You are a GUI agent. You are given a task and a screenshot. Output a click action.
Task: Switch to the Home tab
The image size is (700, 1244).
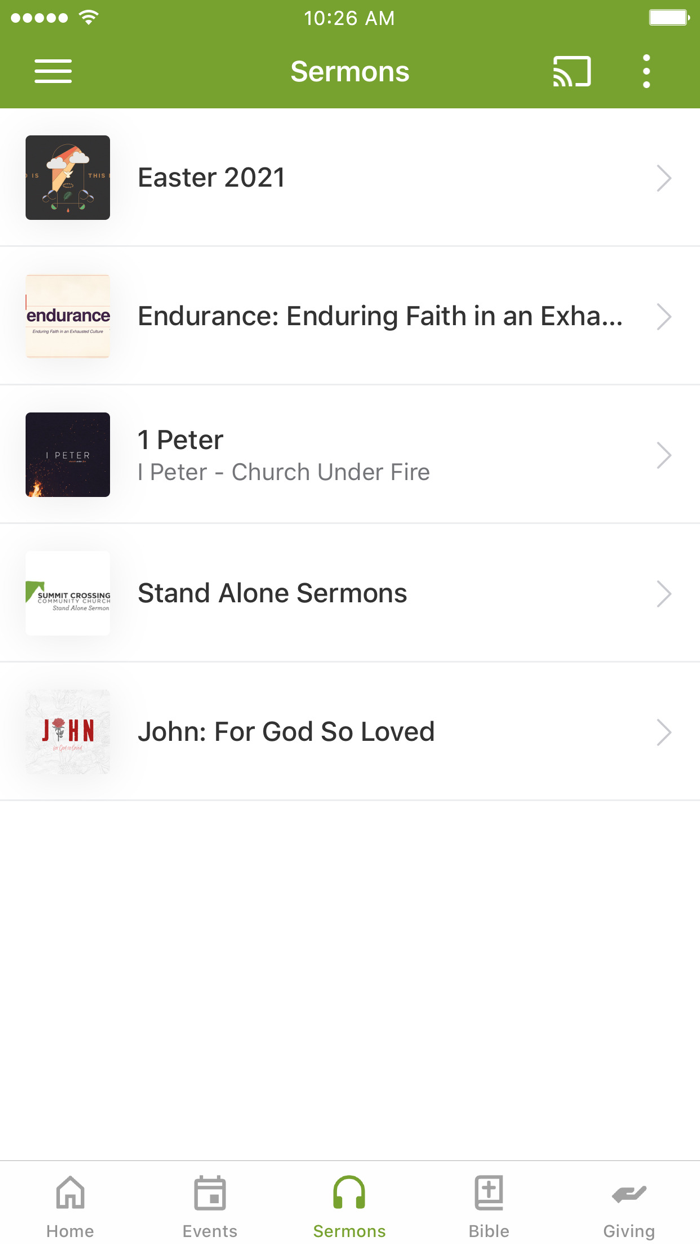pyautogui.click(x=70, y=1205)
